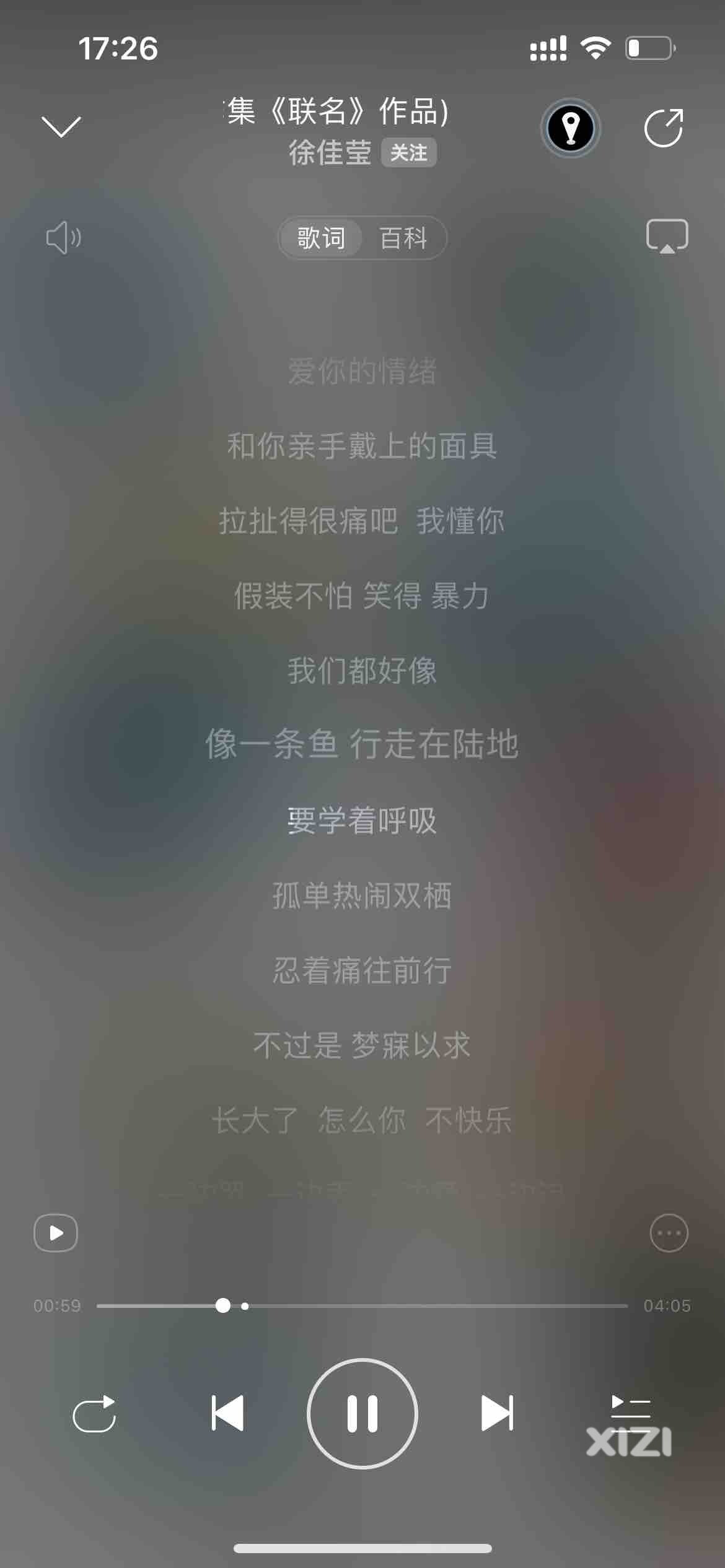Collapse the player with the down chevron
The height and width of the screenshot is (1568, 725).
tap(61, 127)
